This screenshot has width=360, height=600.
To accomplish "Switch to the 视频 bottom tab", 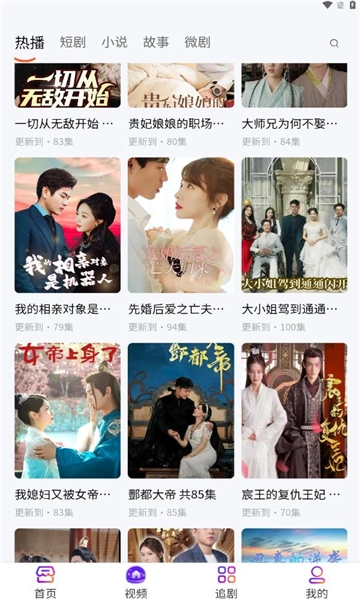I will [x=136, y=582].
